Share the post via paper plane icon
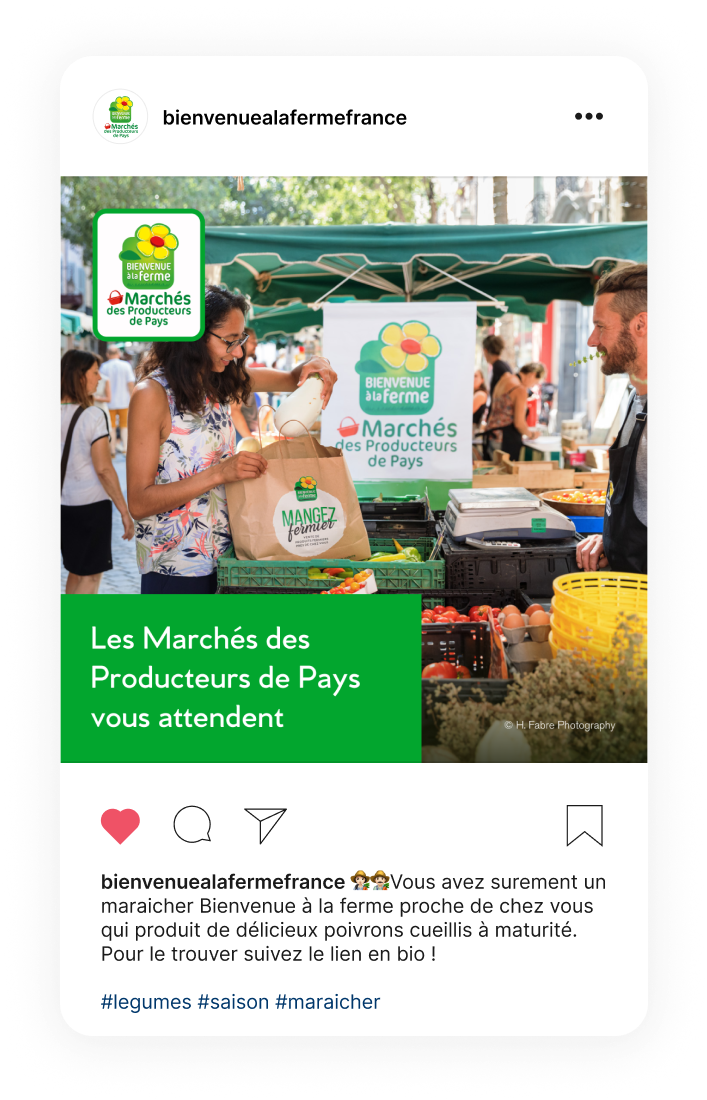This screenshot has width=707, height=1100. (x=265, y=826)
